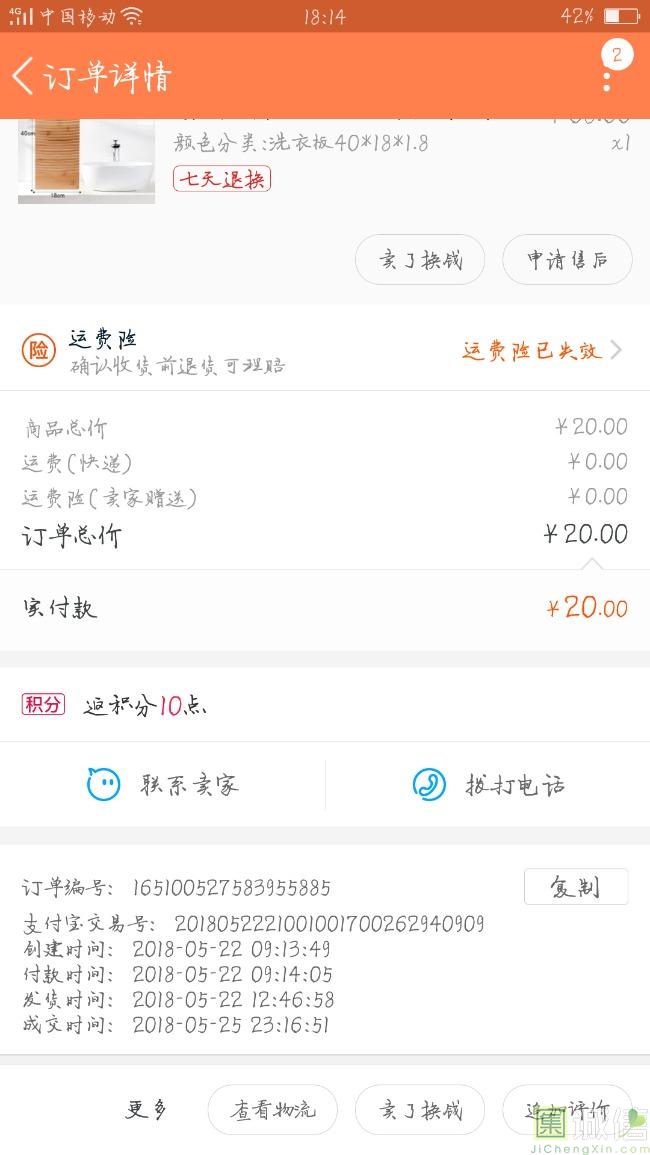Copy the order number with 复制
Screen dimensions: 650x1155
[x=576, y=887]
